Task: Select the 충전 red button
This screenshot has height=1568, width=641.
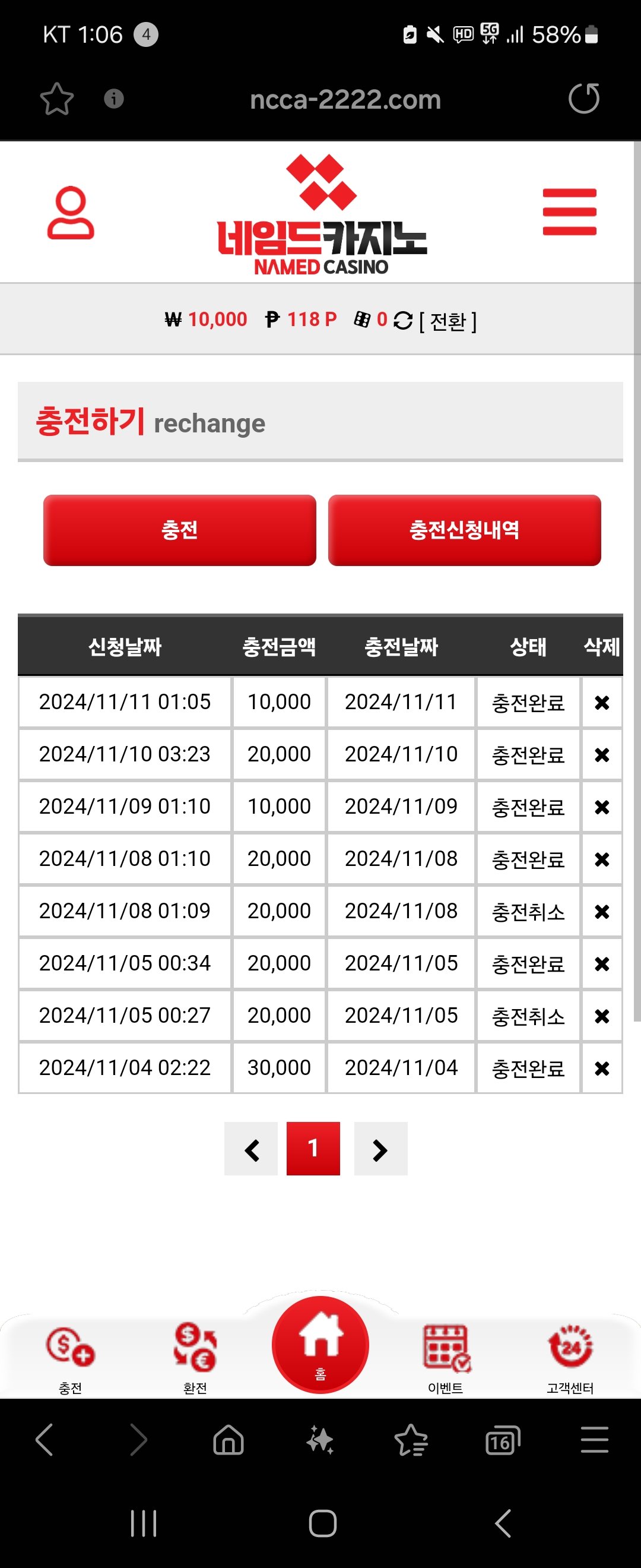Action: pos(179,530)
